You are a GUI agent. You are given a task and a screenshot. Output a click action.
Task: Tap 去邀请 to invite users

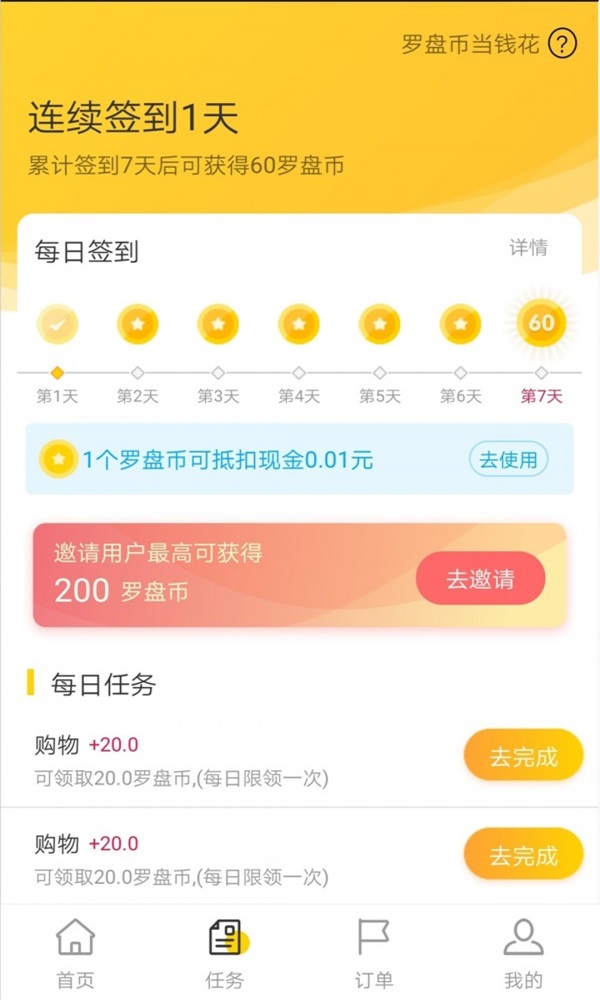480,579
